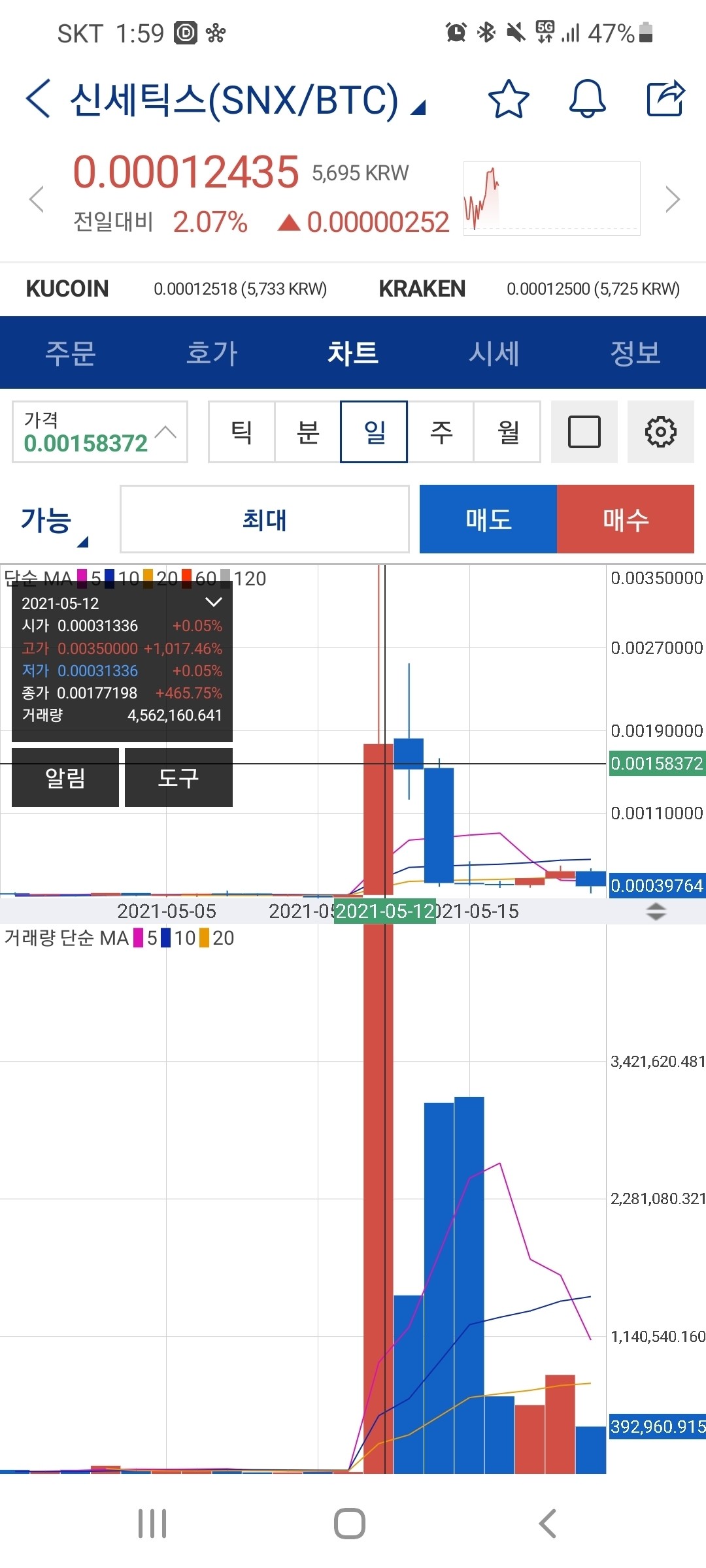Viewport: 706px width, 1568px height.
Task: Tap the share icon for this coin
Action: click(x=664, y=99)
